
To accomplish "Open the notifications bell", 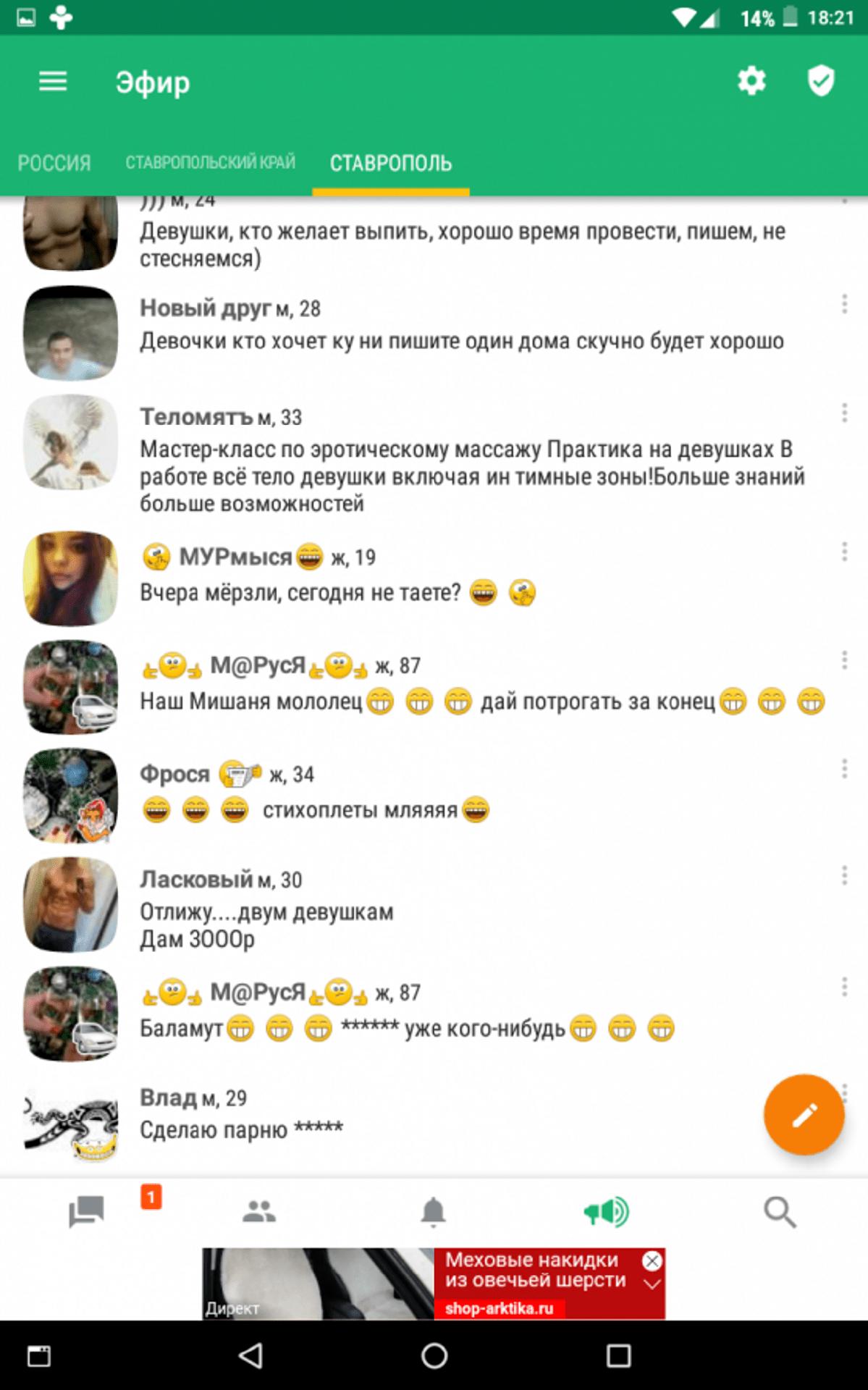I will [x=433, y=1211].
